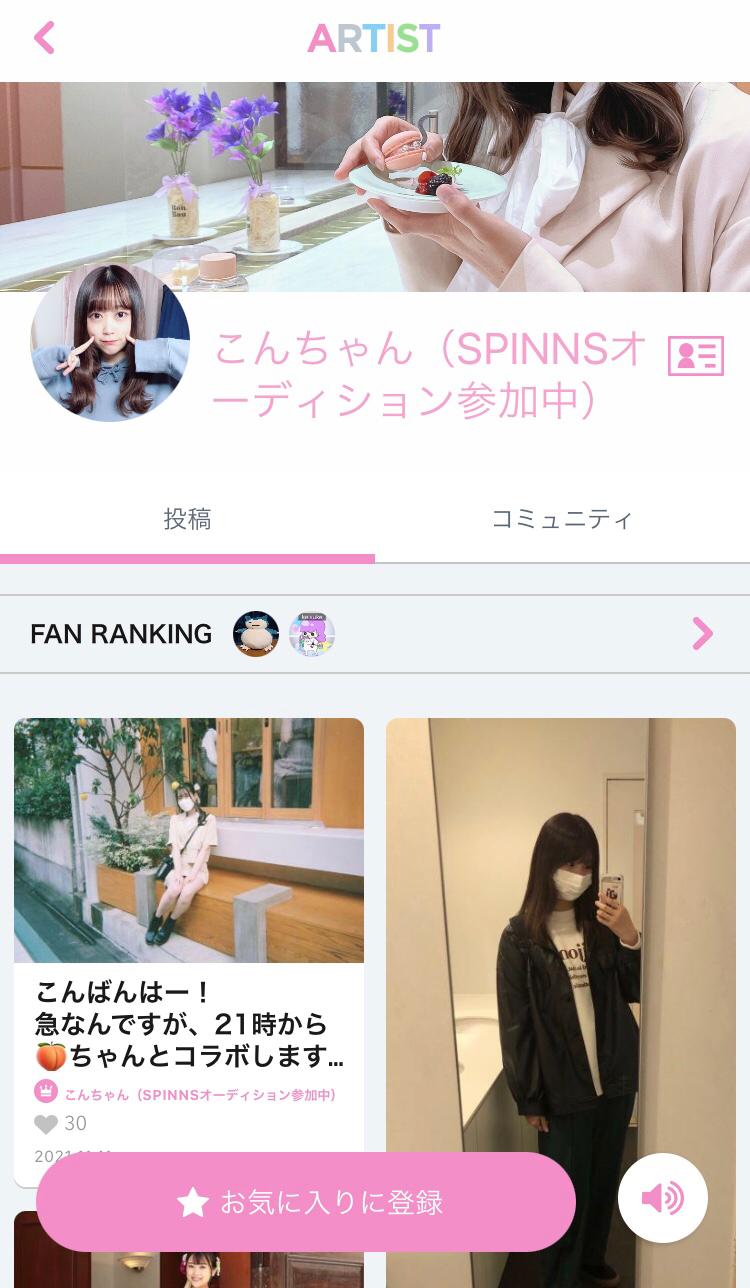750x1288 pixels.
Task: Go back using the pink arrow
Action: [x=44, y=38]
